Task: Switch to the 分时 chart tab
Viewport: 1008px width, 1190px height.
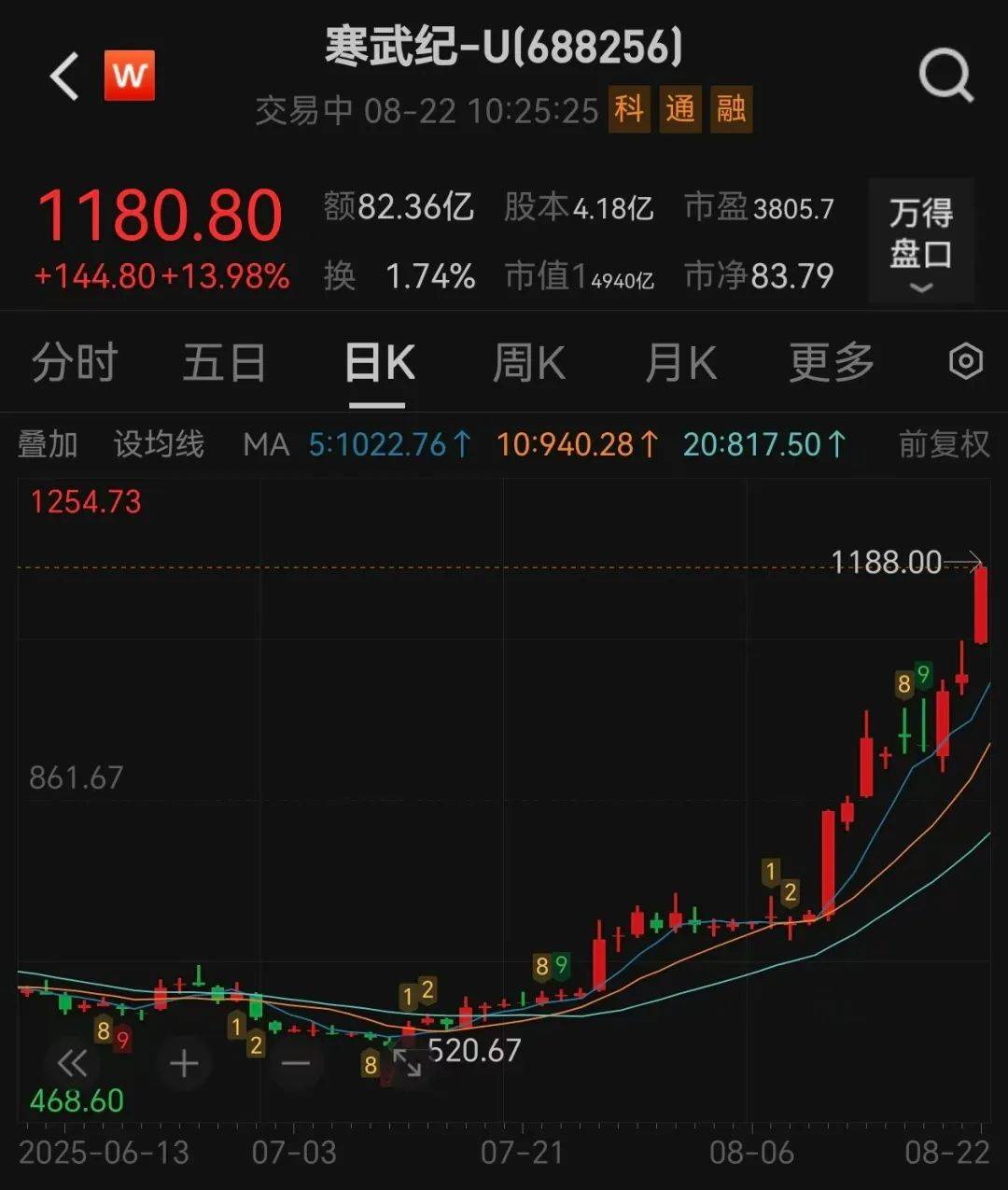Action: pyautogui.click(x=75, y=362)
